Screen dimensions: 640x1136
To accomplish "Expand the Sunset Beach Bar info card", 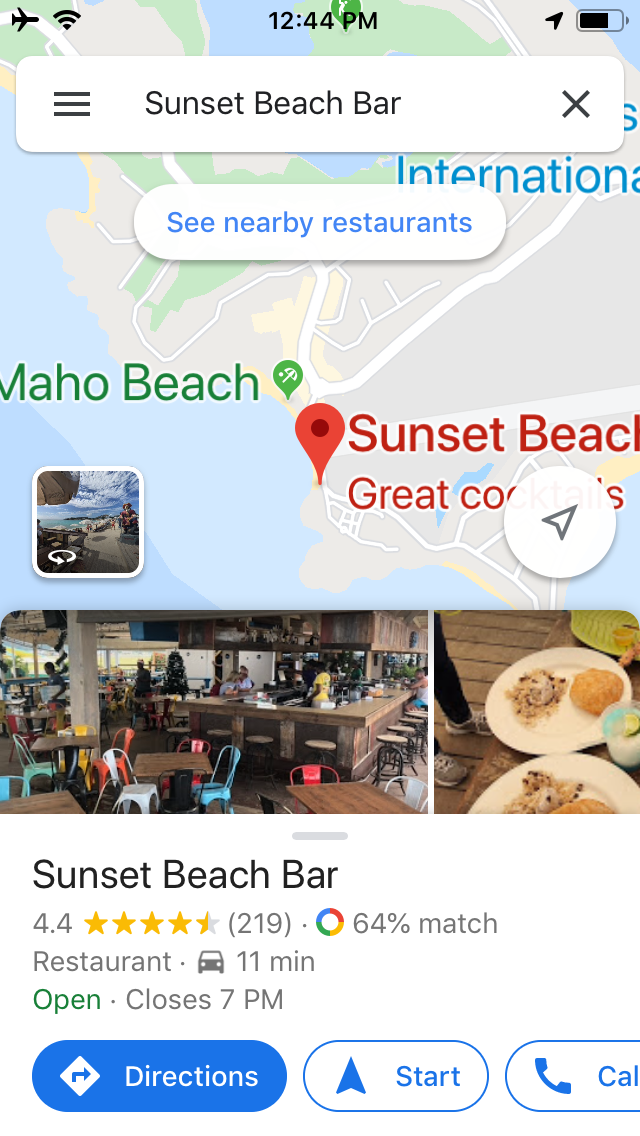I will tap(320, 836).
